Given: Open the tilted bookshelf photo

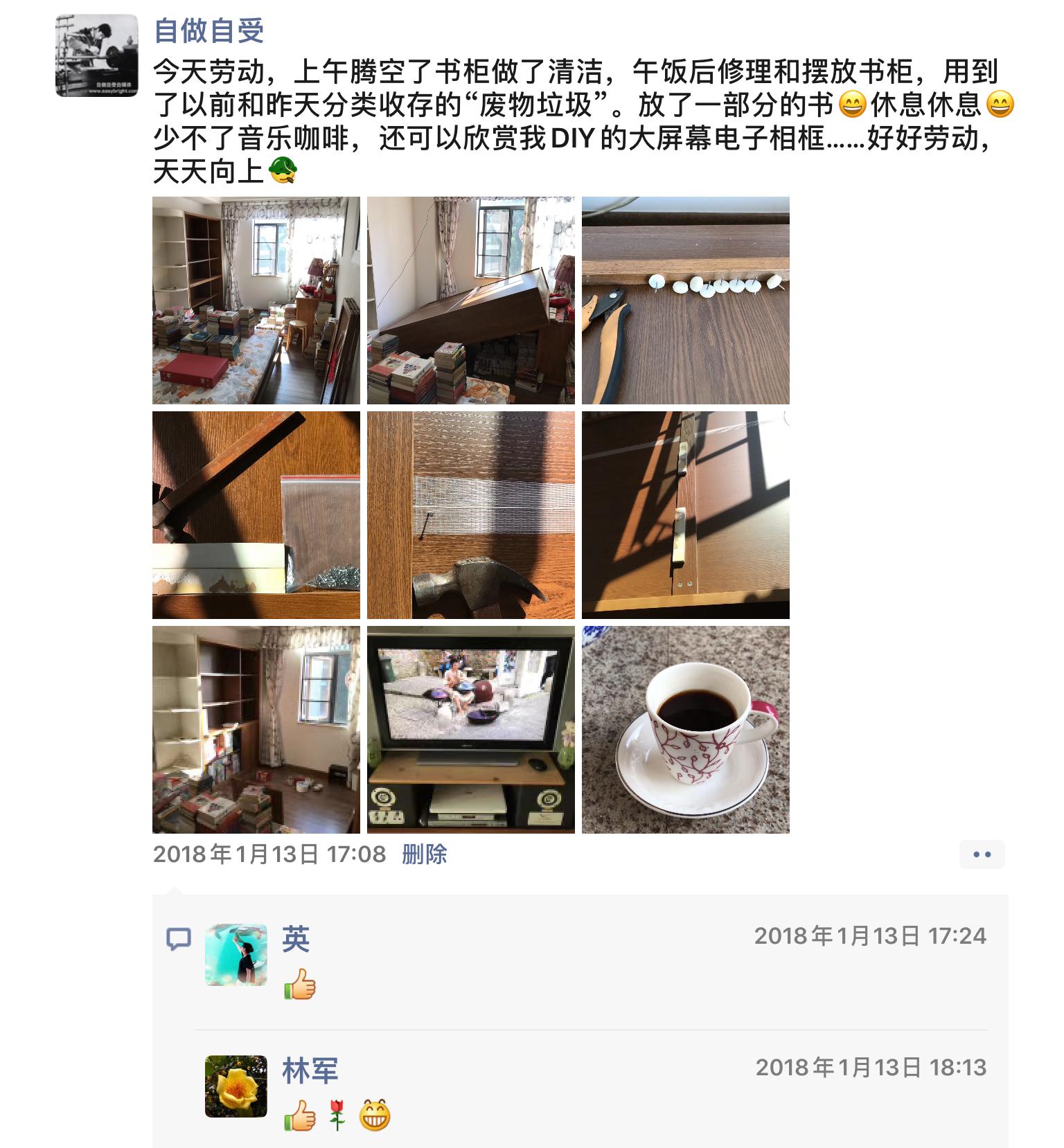Looking at the screenshot, I should point(471,301).
